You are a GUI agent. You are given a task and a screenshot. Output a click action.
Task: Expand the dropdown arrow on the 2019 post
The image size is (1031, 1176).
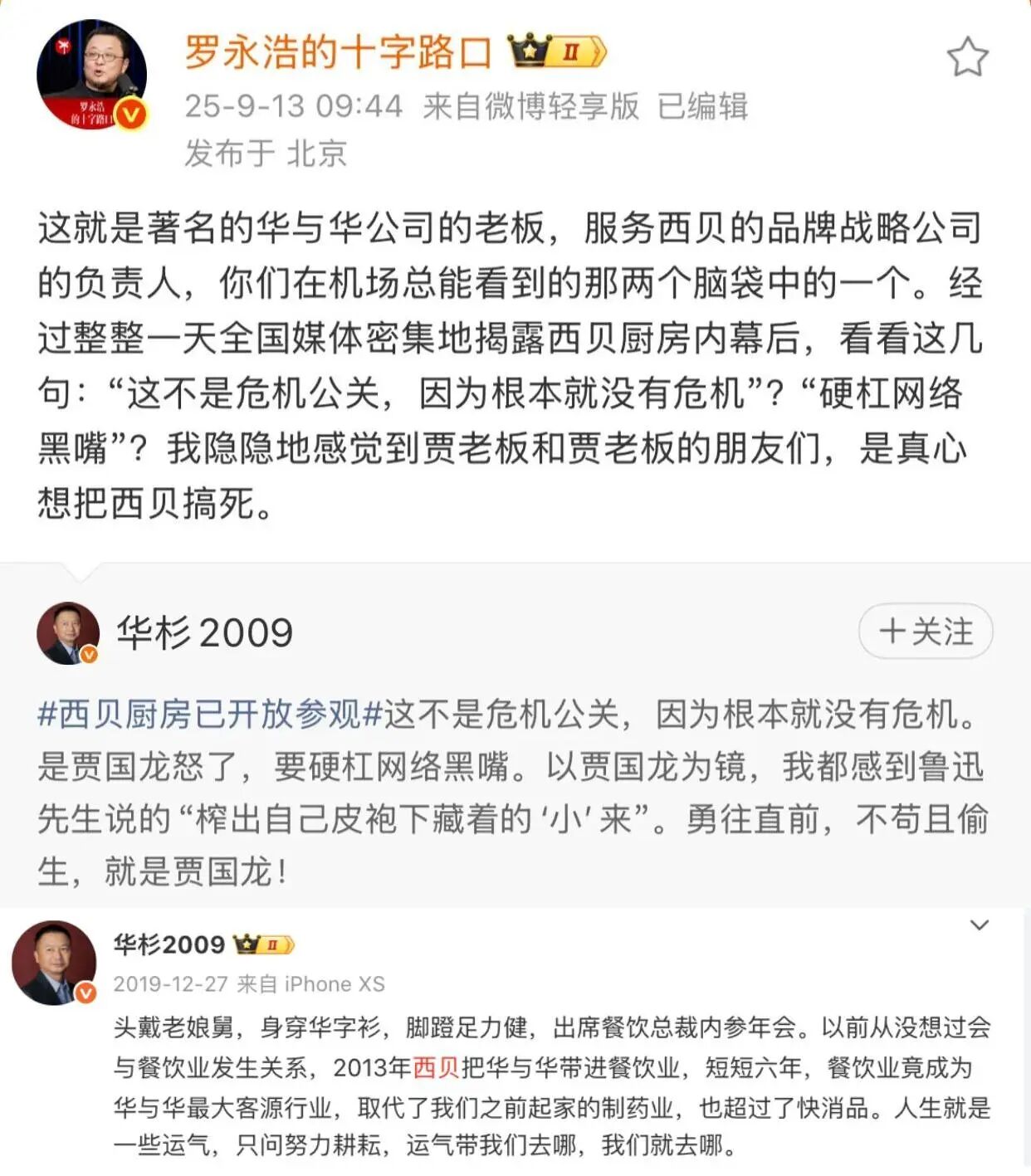point(980,925)
